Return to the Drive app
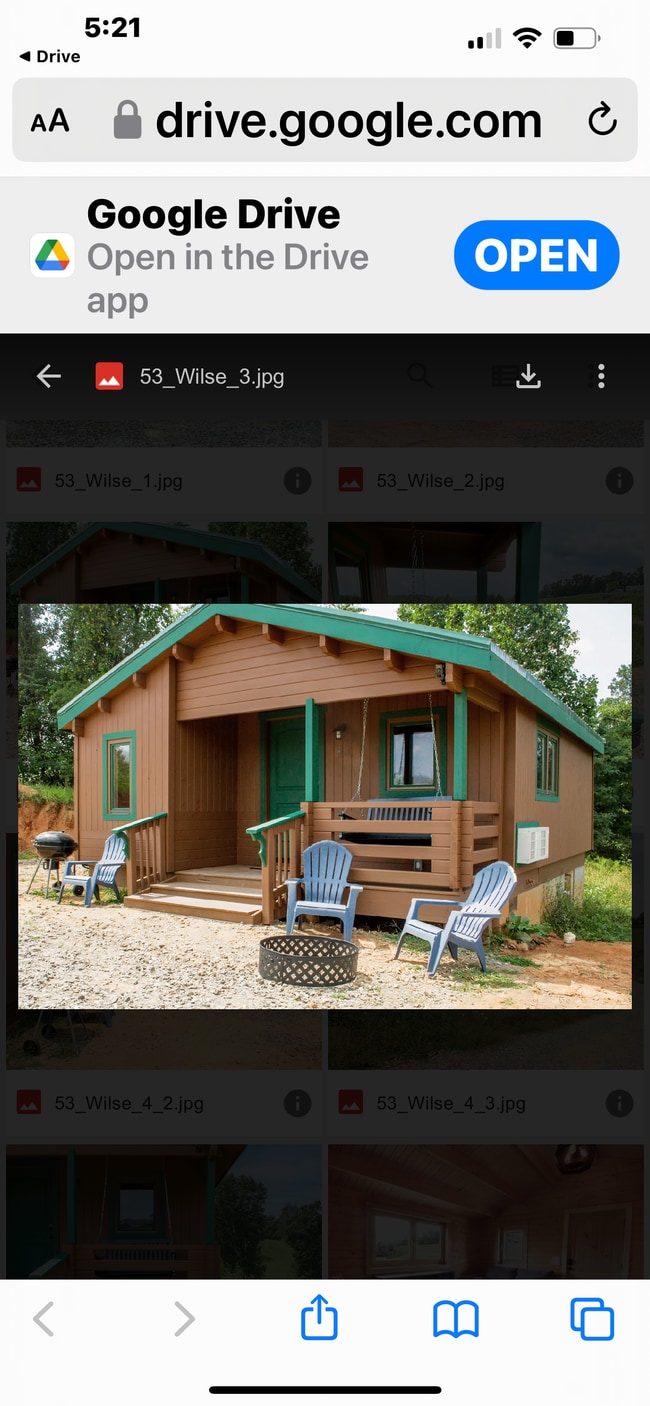The image size is (650, 1406). pyautogui.click(x=50, y=56)
